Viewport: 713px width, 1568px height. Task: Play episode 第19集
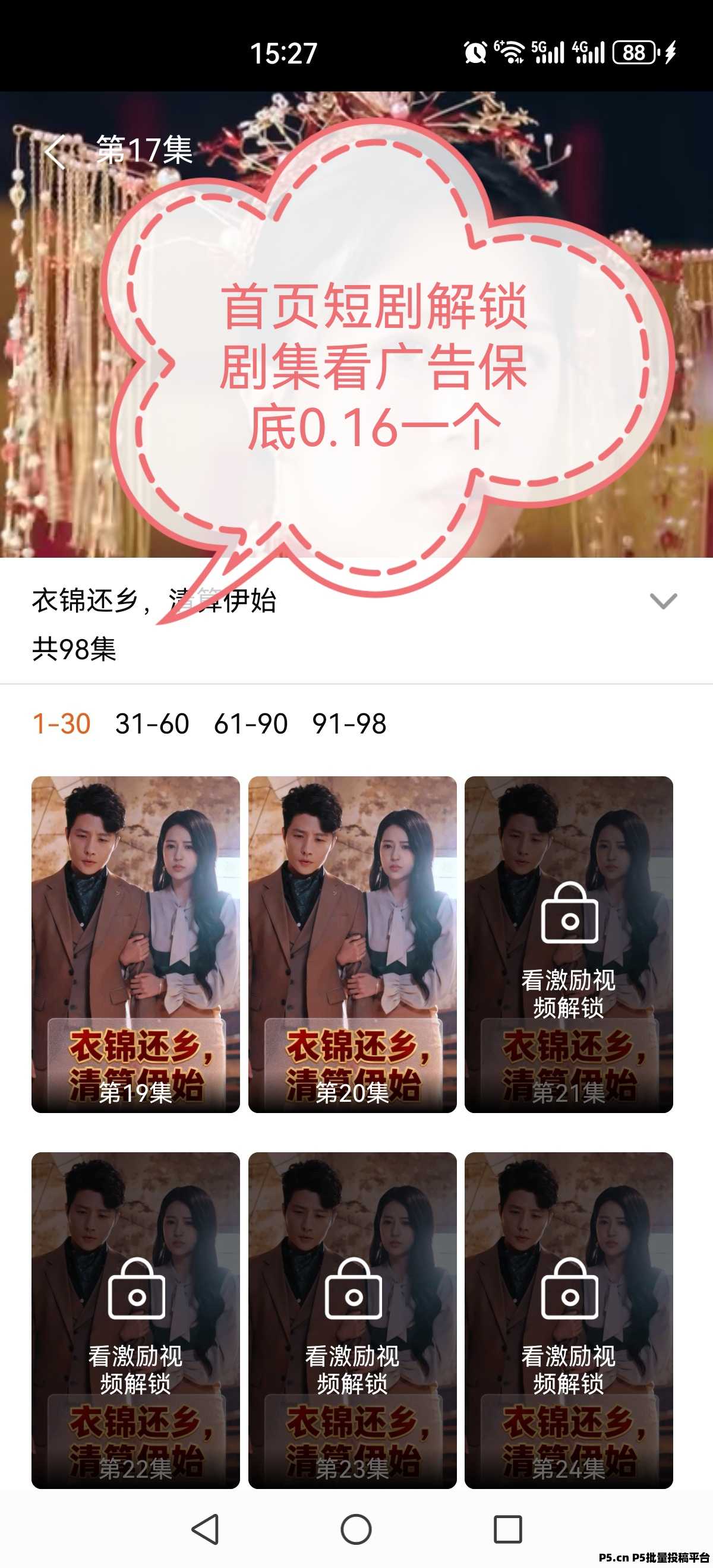[x=136, y=944]
